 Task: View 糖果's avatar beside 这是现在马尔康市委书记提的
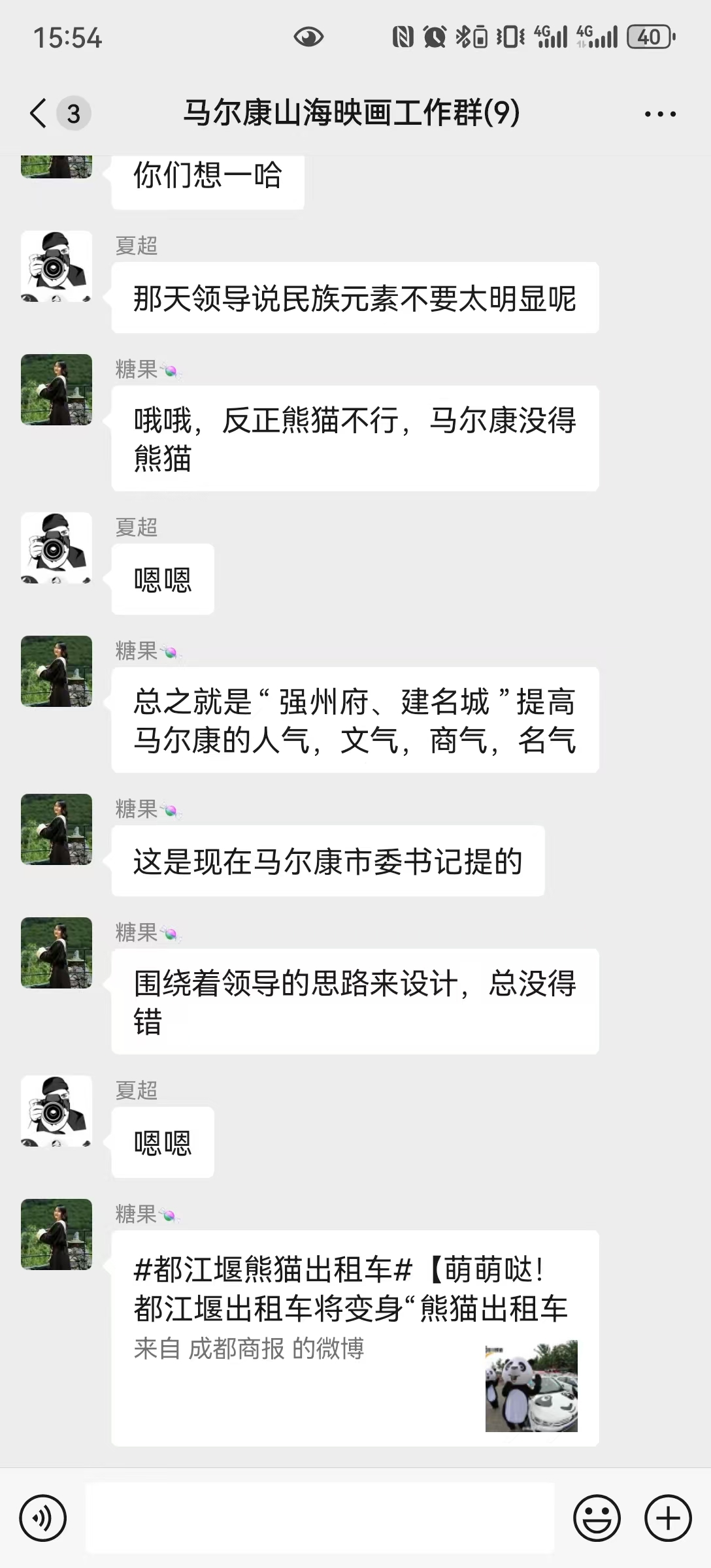tap(56, 829)
